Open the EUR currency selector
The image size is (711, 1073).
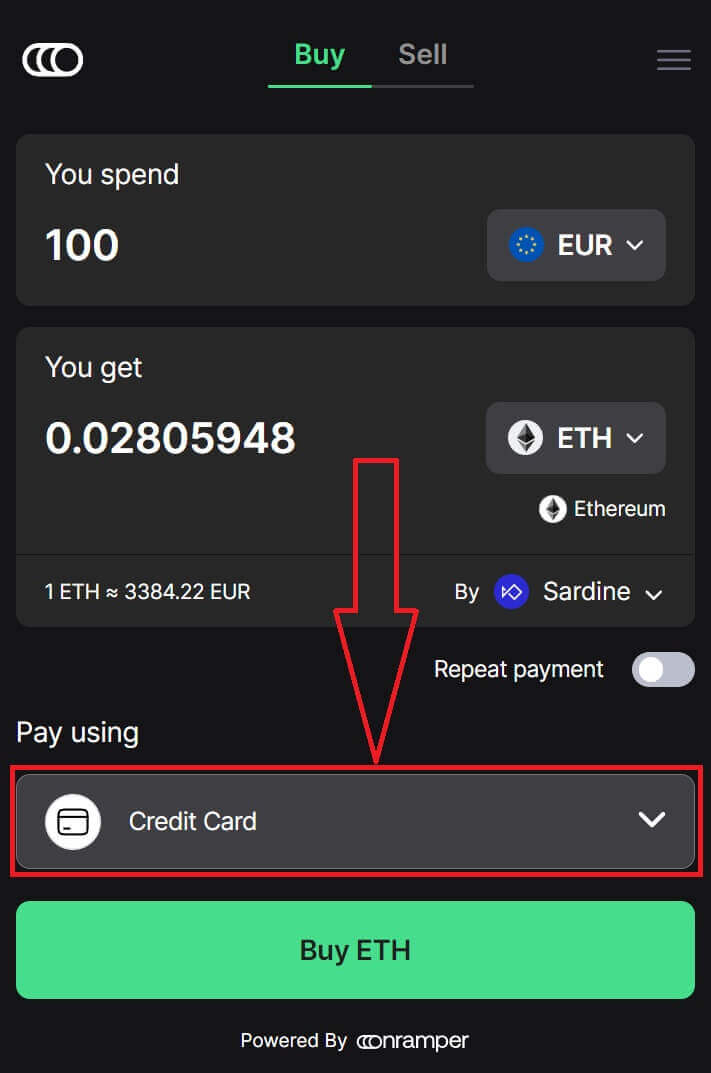tap(576, 245)
